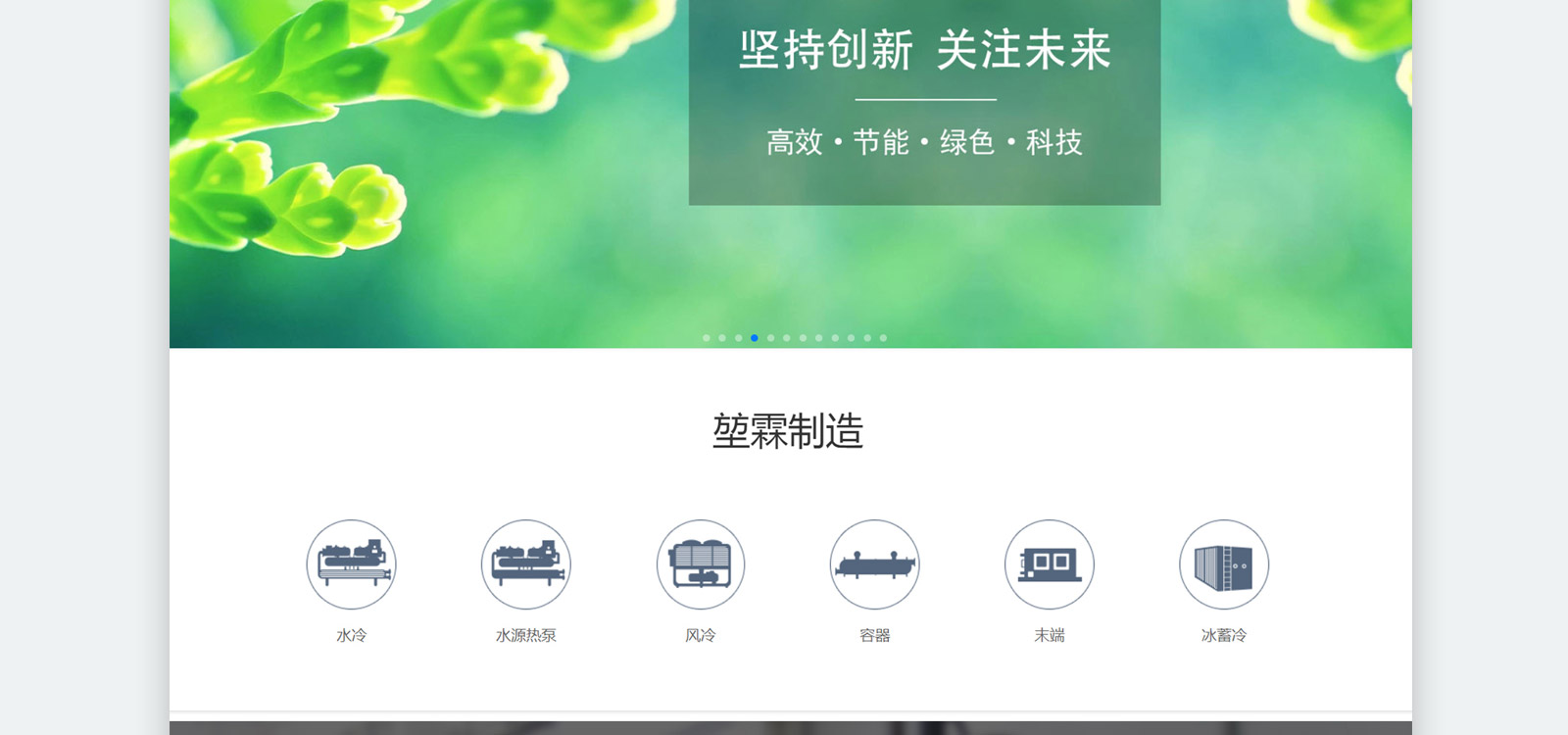The image size is (1568, 735).
Task: Open the 坚持创新 关注未来 banner slide
Action: pos(924,98)
